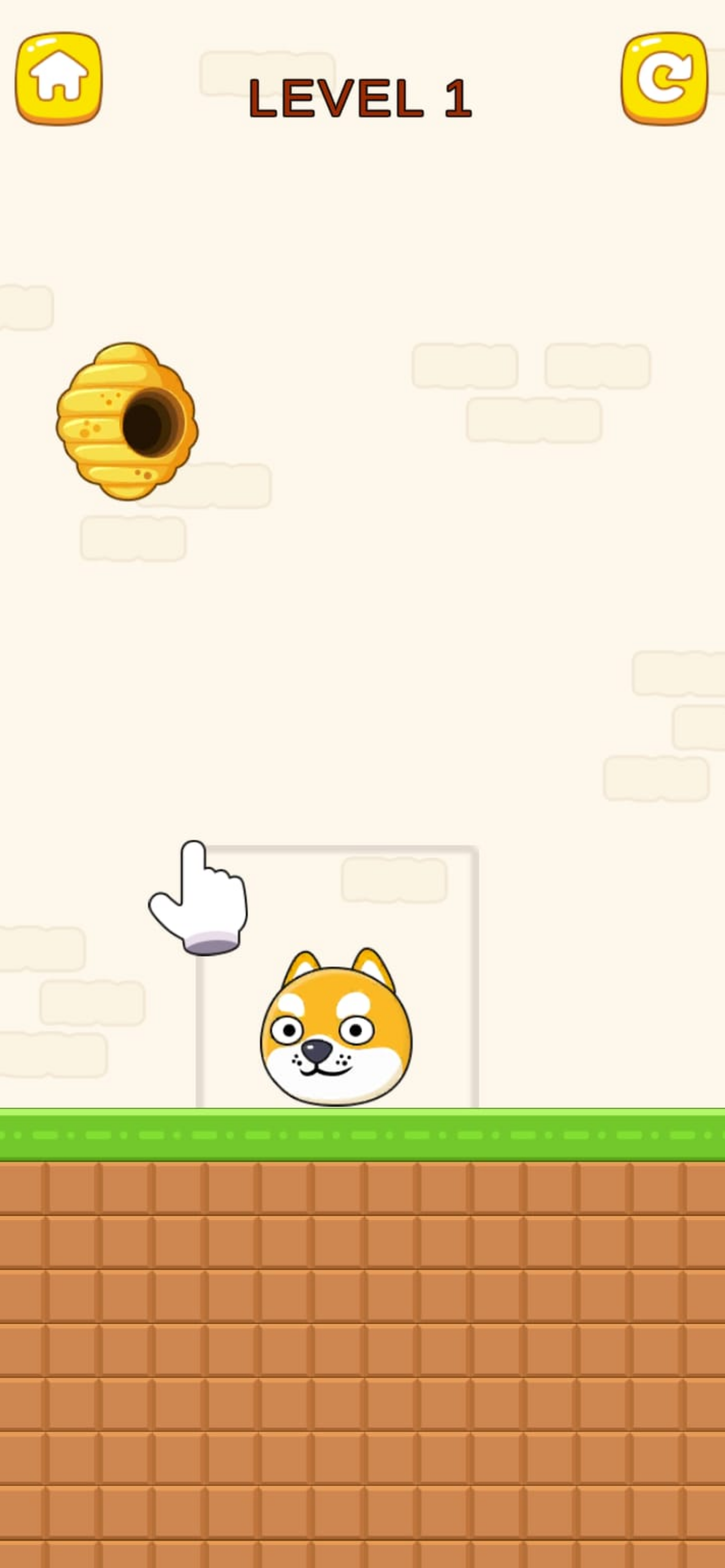Go to the home menu

click(59, 78)
